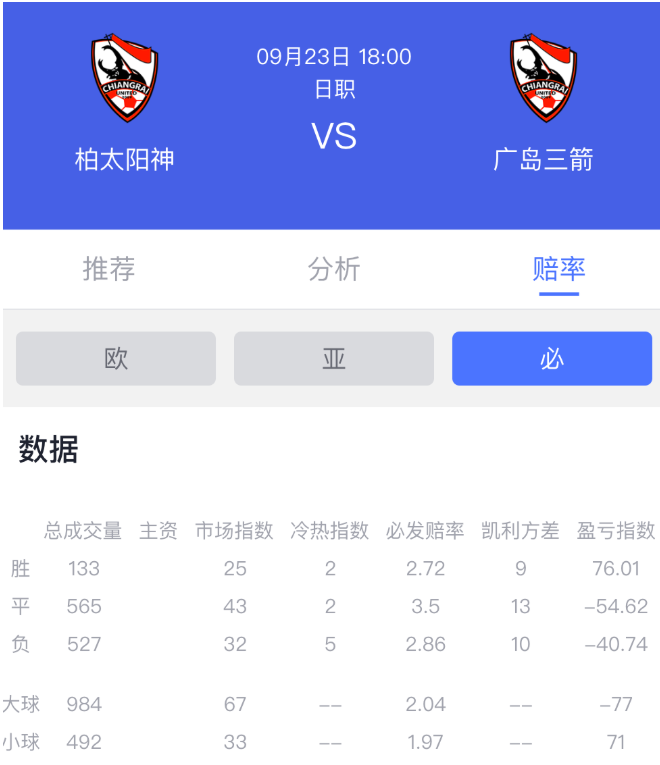Select the 赔率 tab
The image size is (660, 765).
click(x=558, y=269)
